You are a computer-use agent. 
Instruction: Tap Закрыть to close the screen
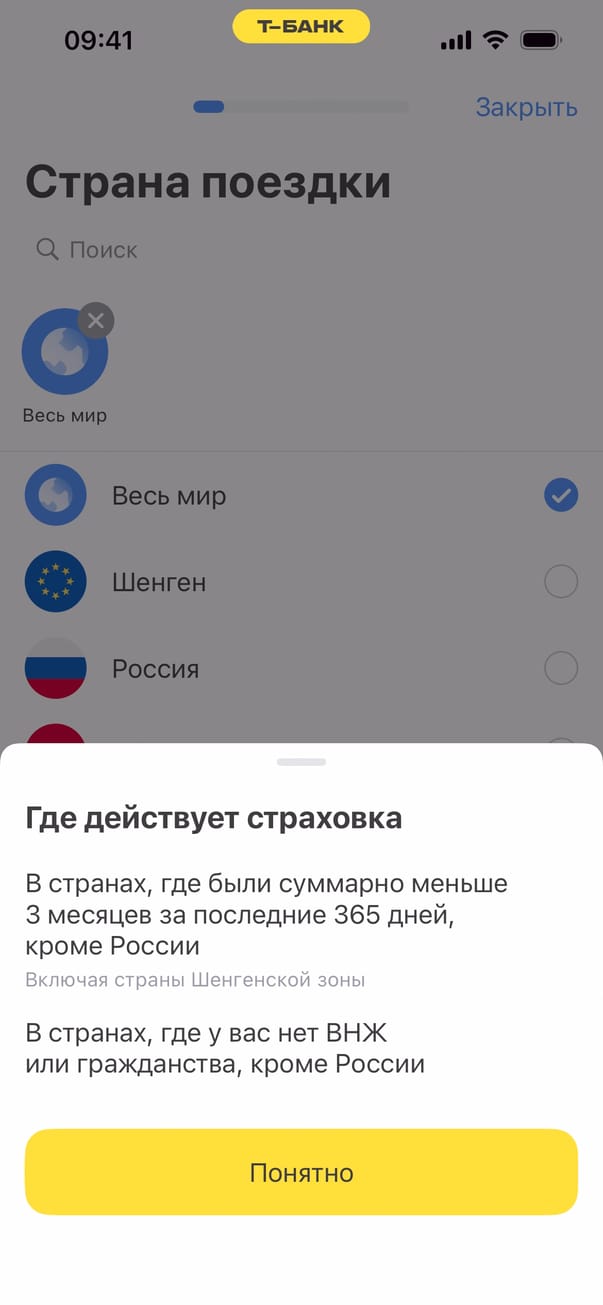click(x=526, y=107)
